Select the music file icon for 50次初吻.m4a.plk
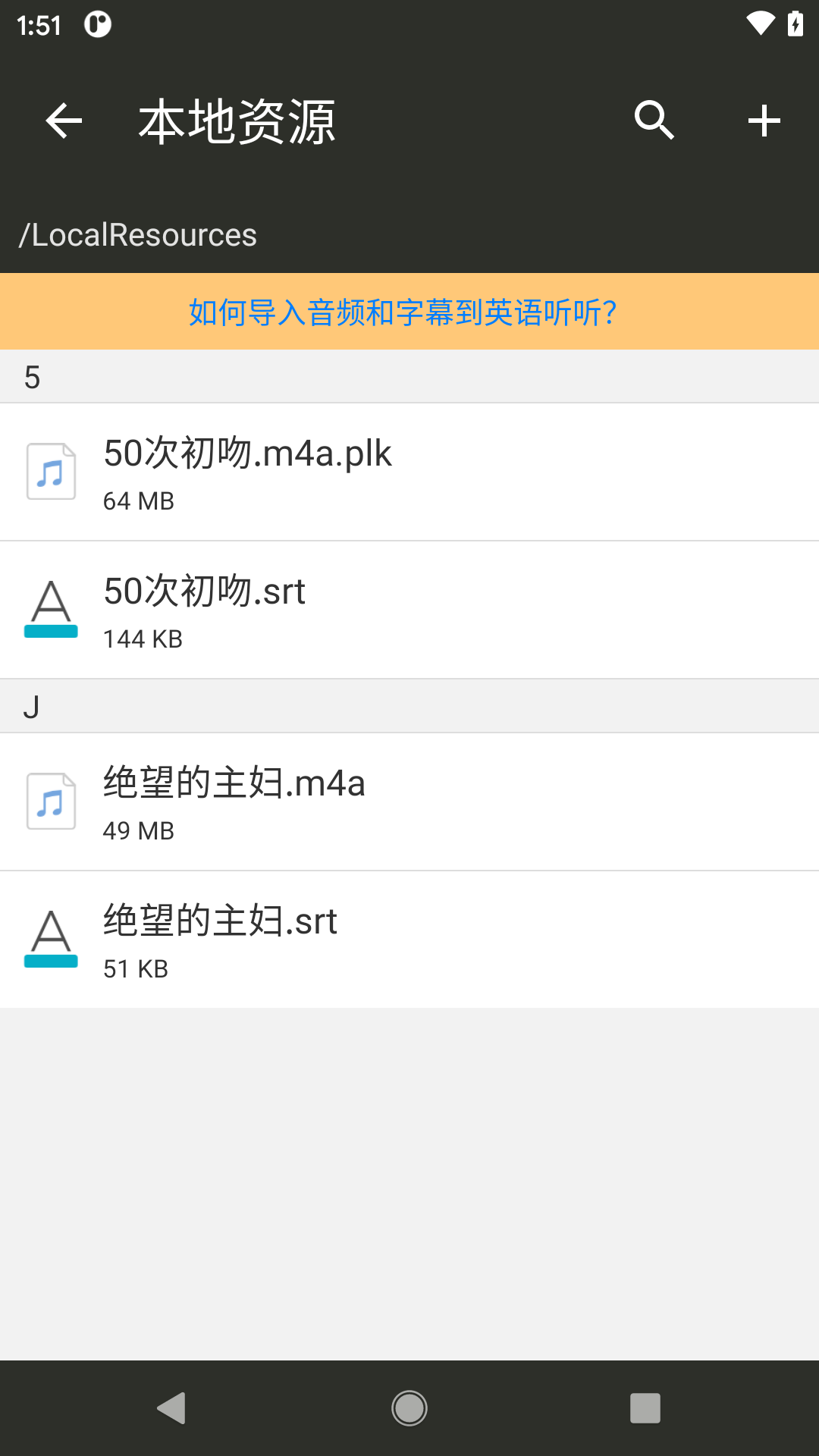 click(51, 471)
